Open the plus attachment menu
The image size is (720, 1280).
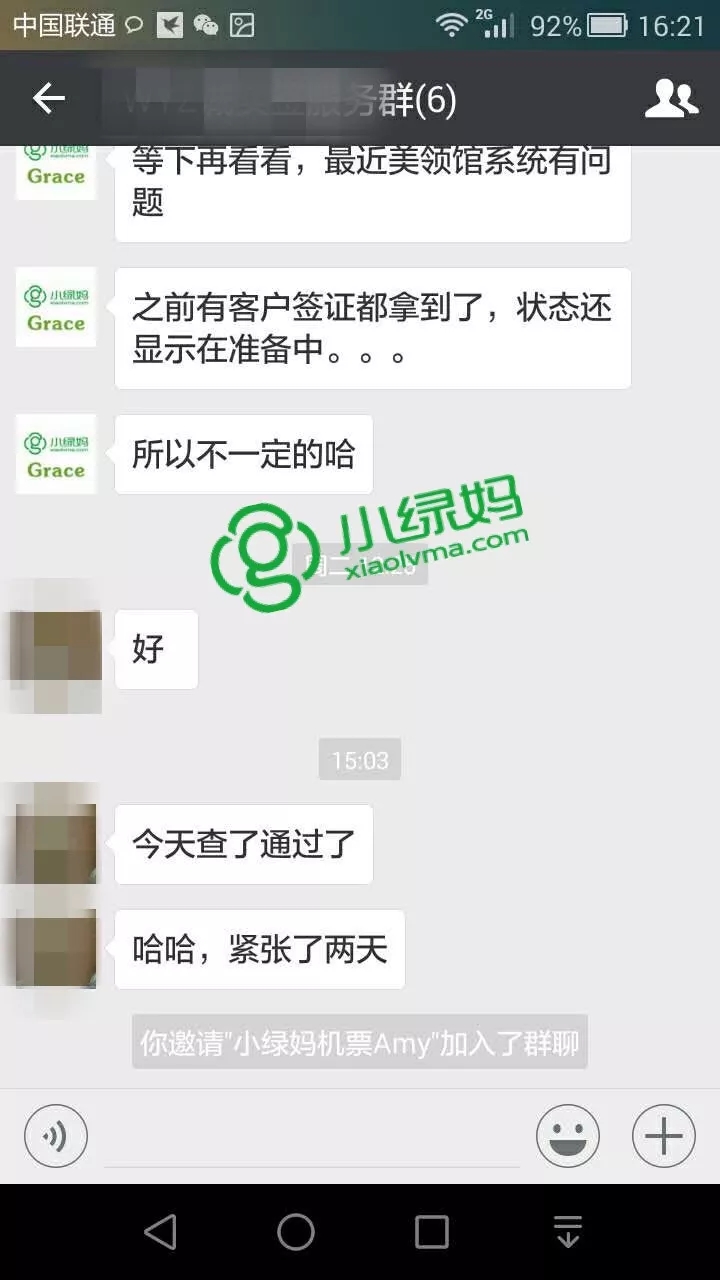tap(663, 1136)
